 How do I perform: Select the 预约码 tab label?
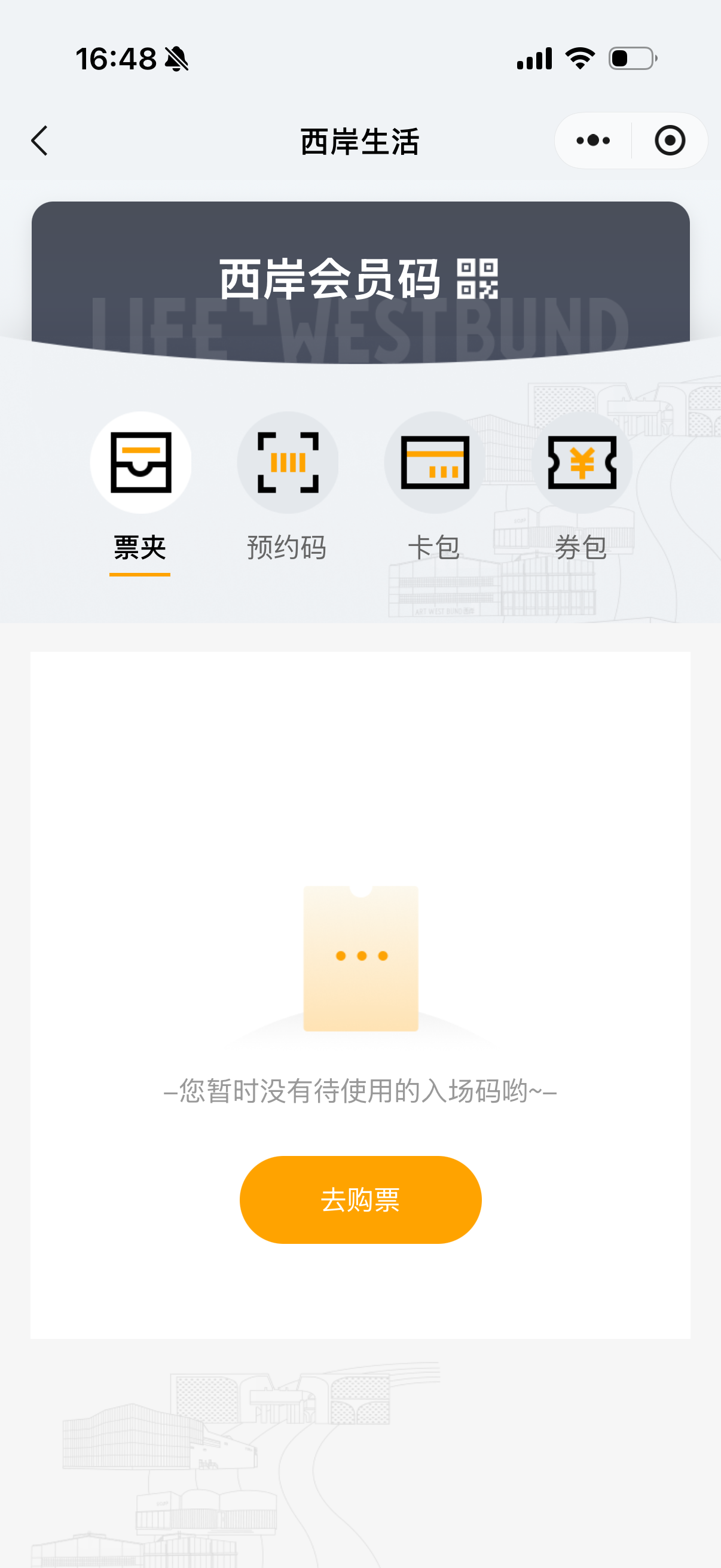pos(287,546)
